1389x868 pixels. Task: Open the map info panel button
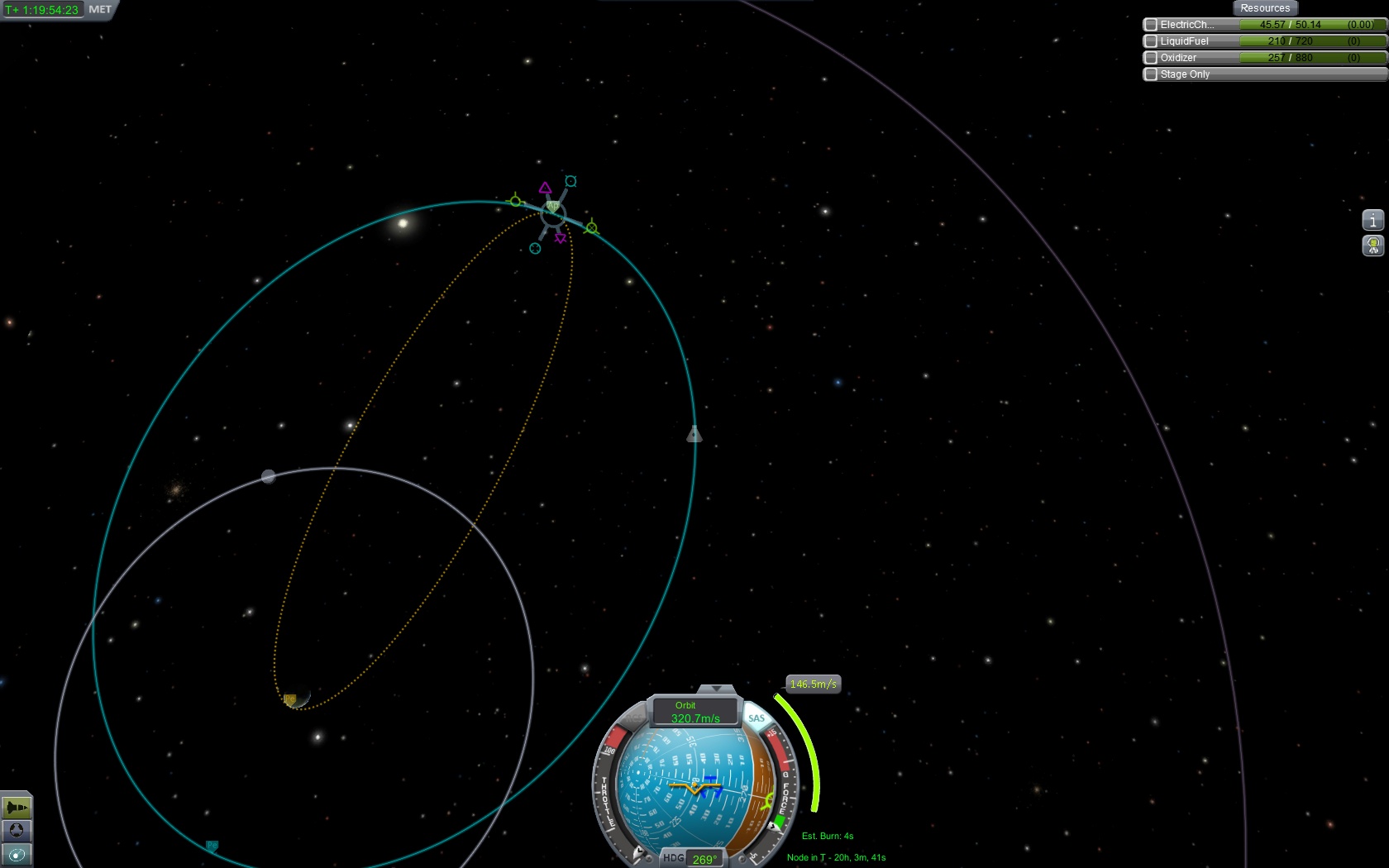click(1372, 221)
